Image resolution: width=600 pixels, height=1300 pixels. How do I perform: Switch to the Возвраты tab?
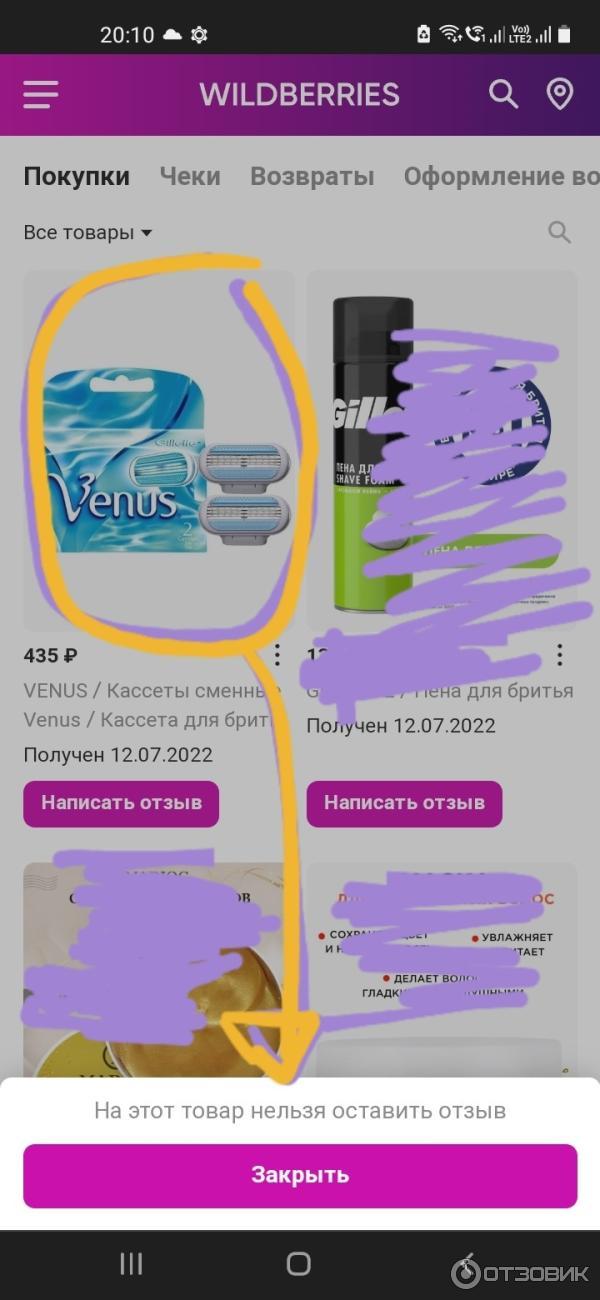(312, 177)
